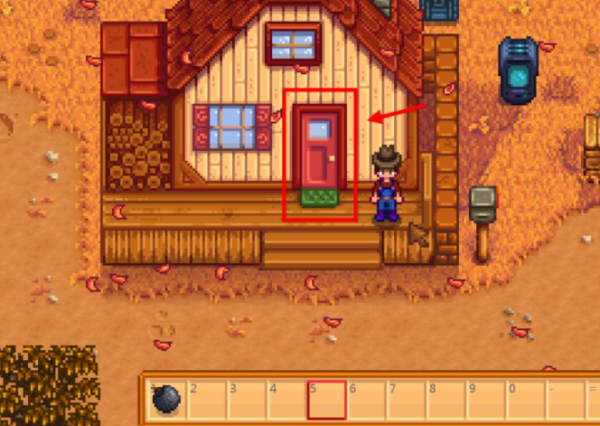600x426 pixels.
Task: Select toolbar slot 9
Action: 486,400
